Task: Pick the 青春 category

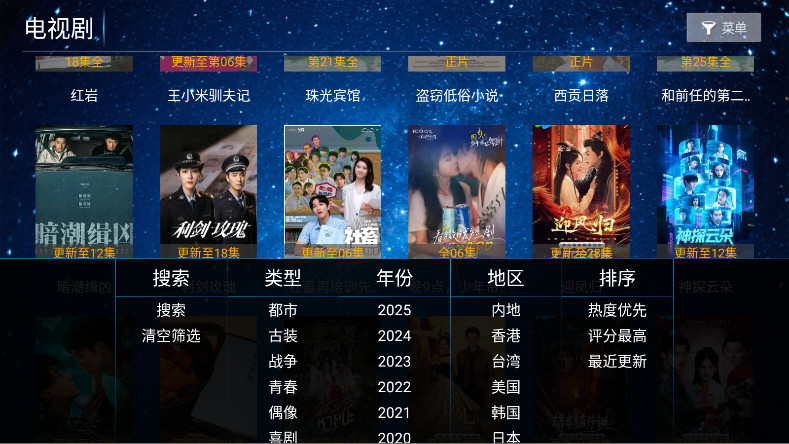Action: click(x=283, y=387)
